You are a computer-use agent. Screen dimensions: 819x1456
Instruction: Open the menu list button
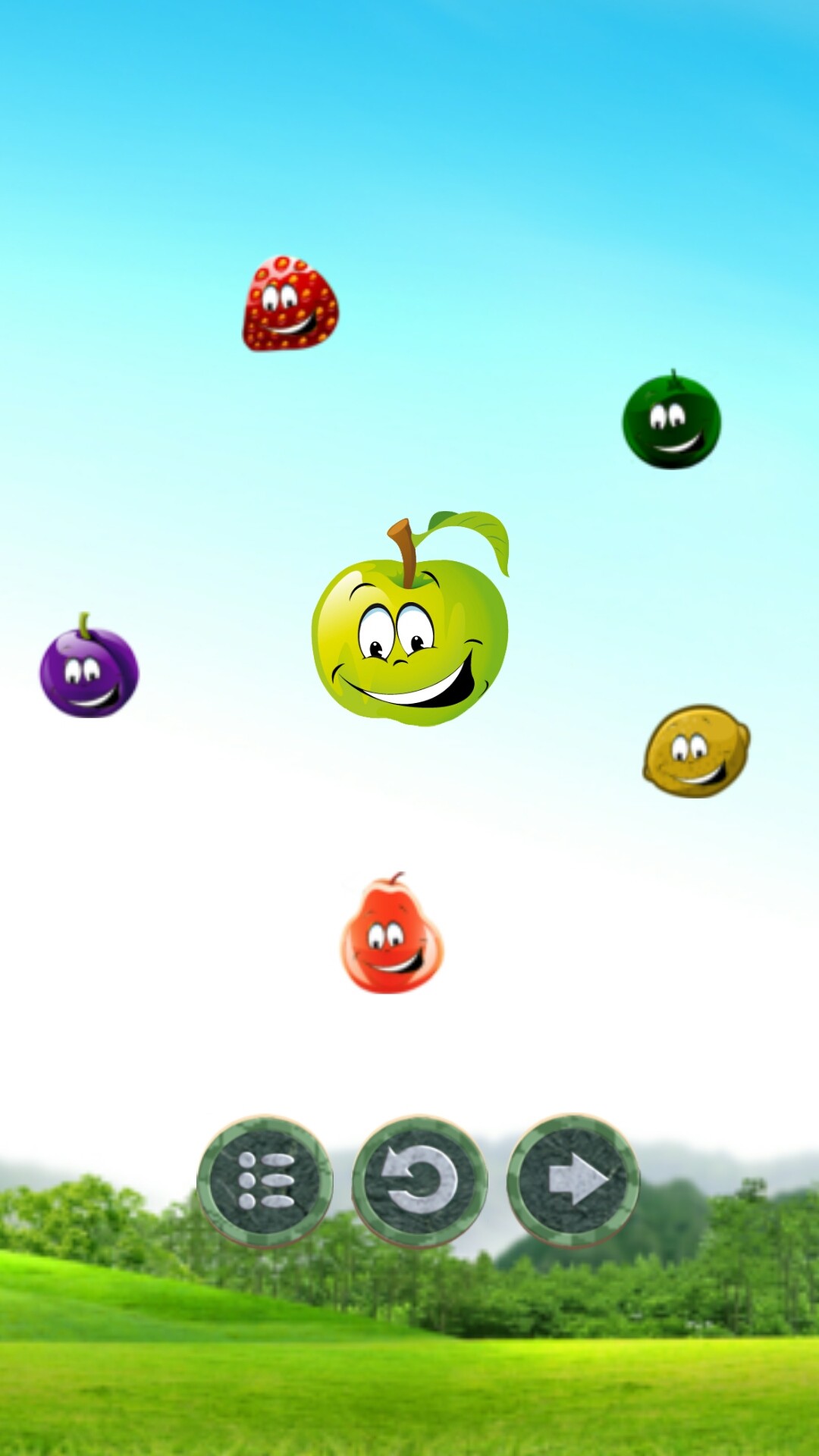(265, 1181)
